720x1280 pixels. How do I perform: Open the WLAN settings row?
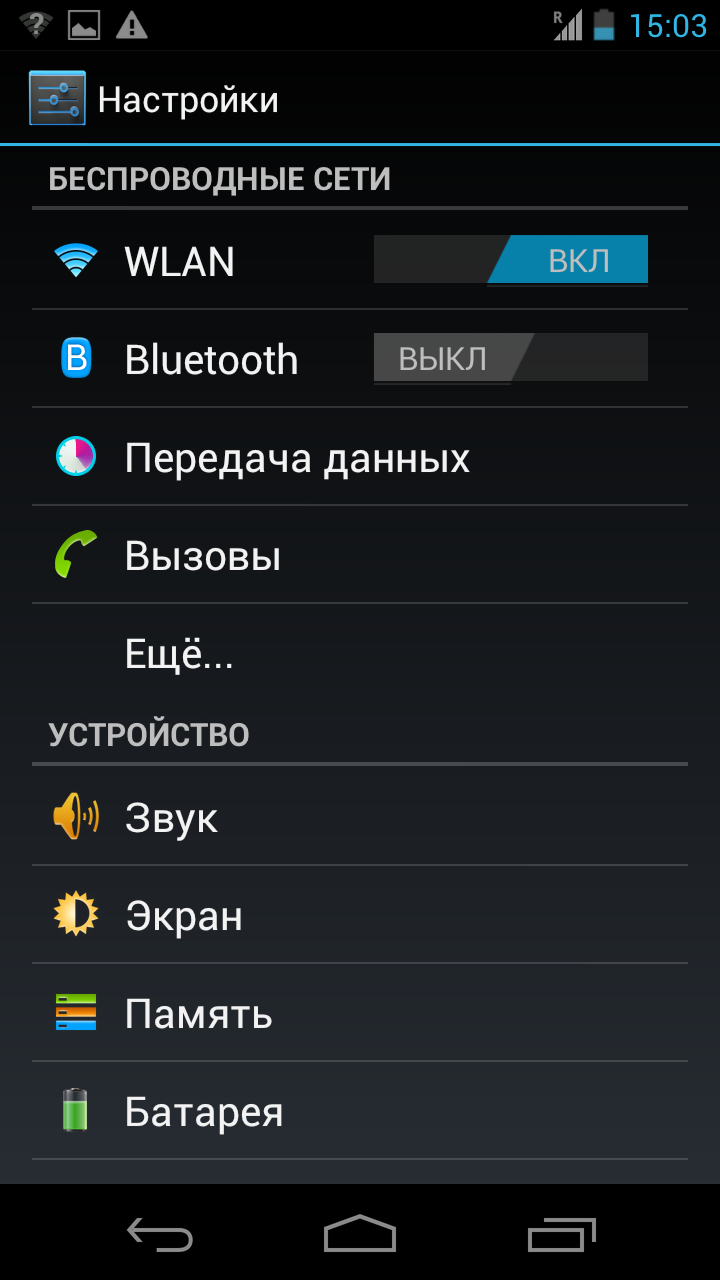[x=360, y=261]
